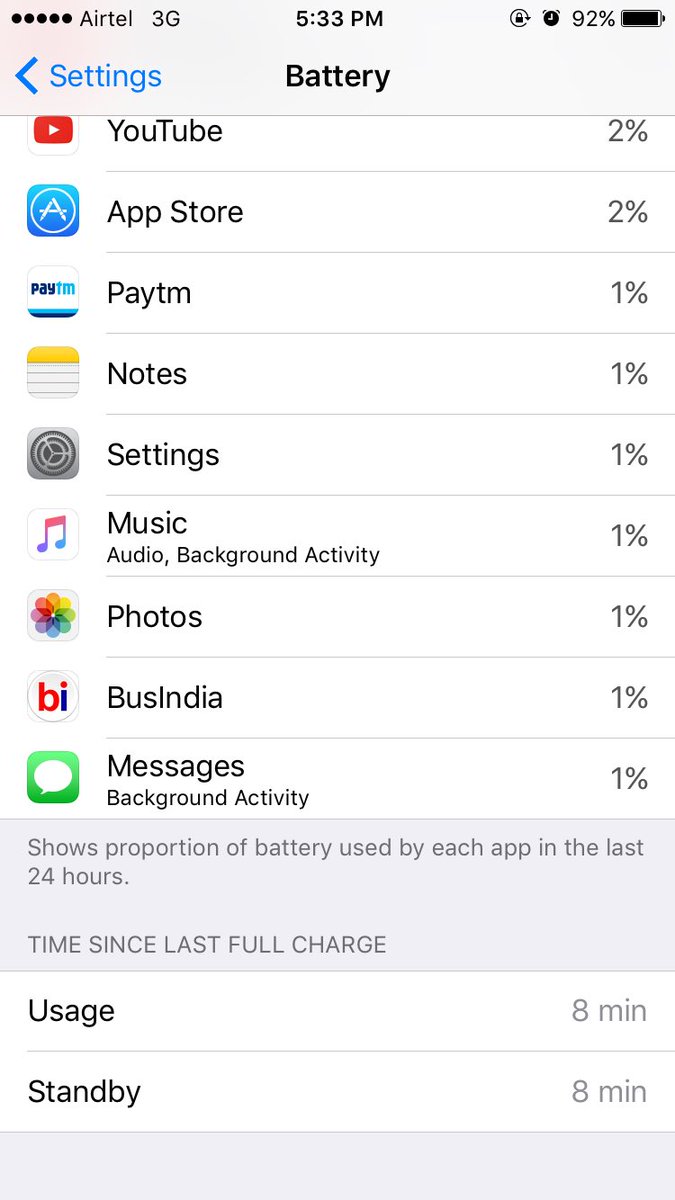
Task: Tap the Settings app battery row
Action: 337,455
